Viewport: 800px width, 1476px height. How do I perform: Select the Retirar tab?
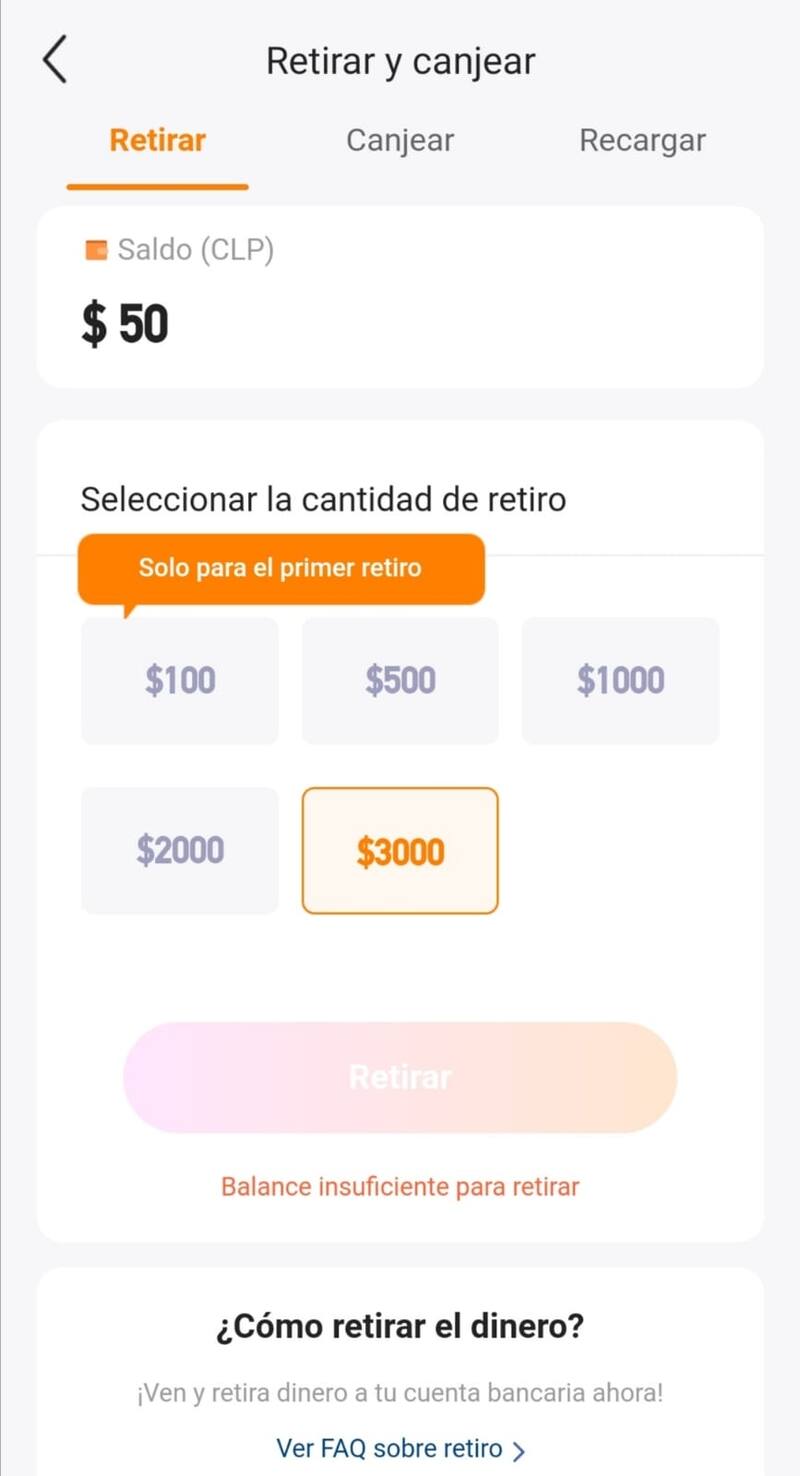(157, 140)
